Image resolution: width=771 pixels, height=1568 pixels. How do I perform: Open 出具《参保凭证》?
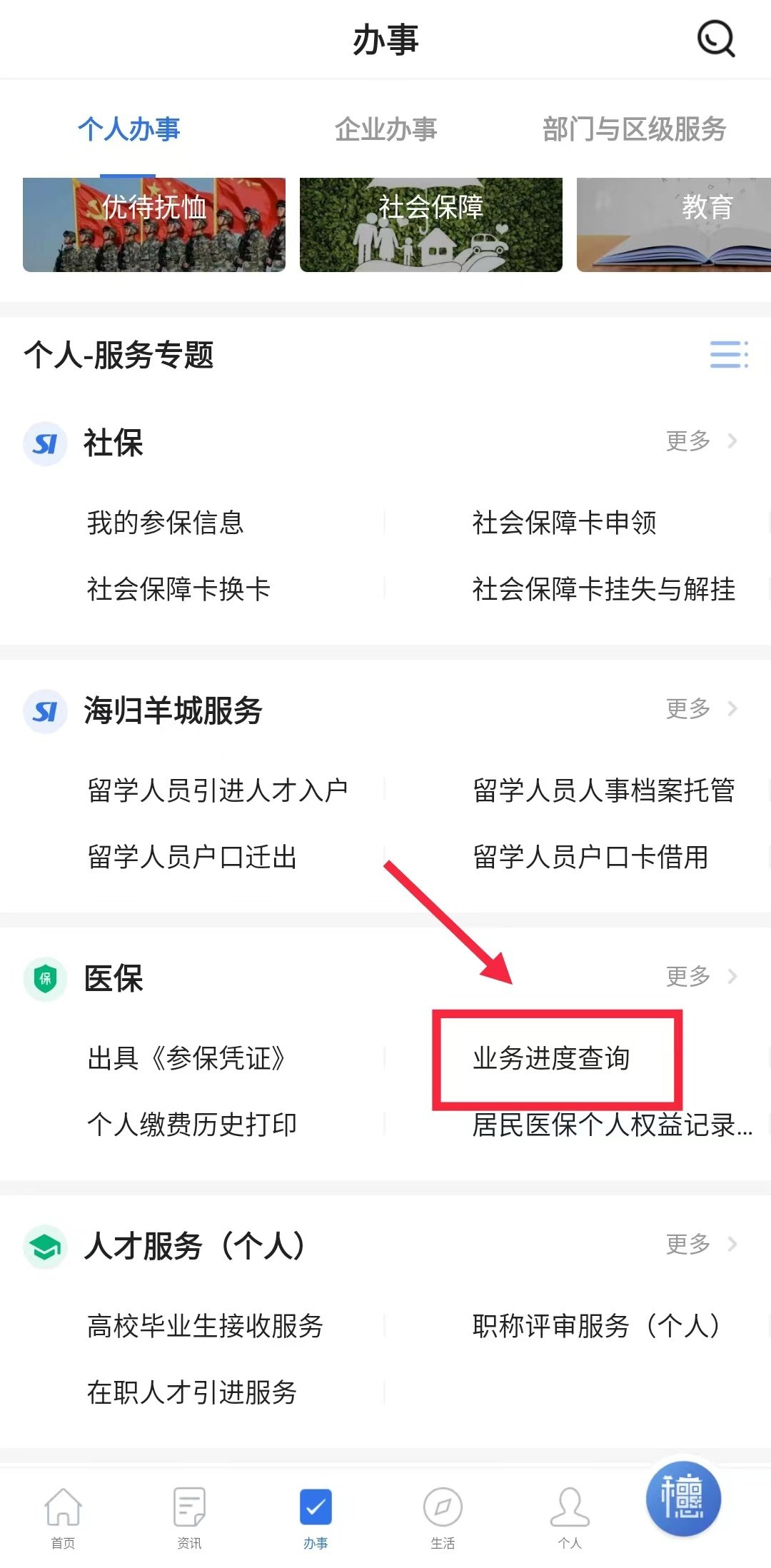[x=187, y=1058]
